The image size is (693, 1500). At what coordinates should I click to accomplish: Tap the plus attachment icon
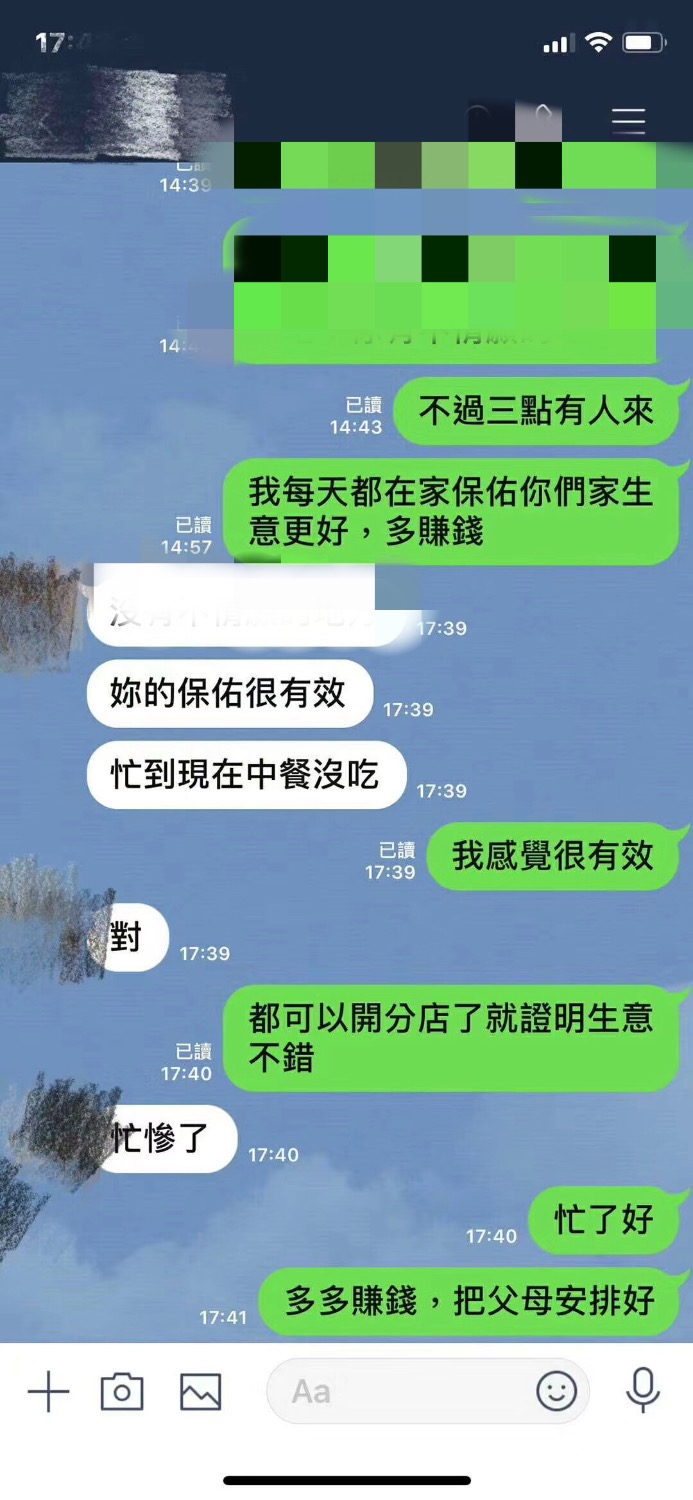click(x=47, y=1391)
